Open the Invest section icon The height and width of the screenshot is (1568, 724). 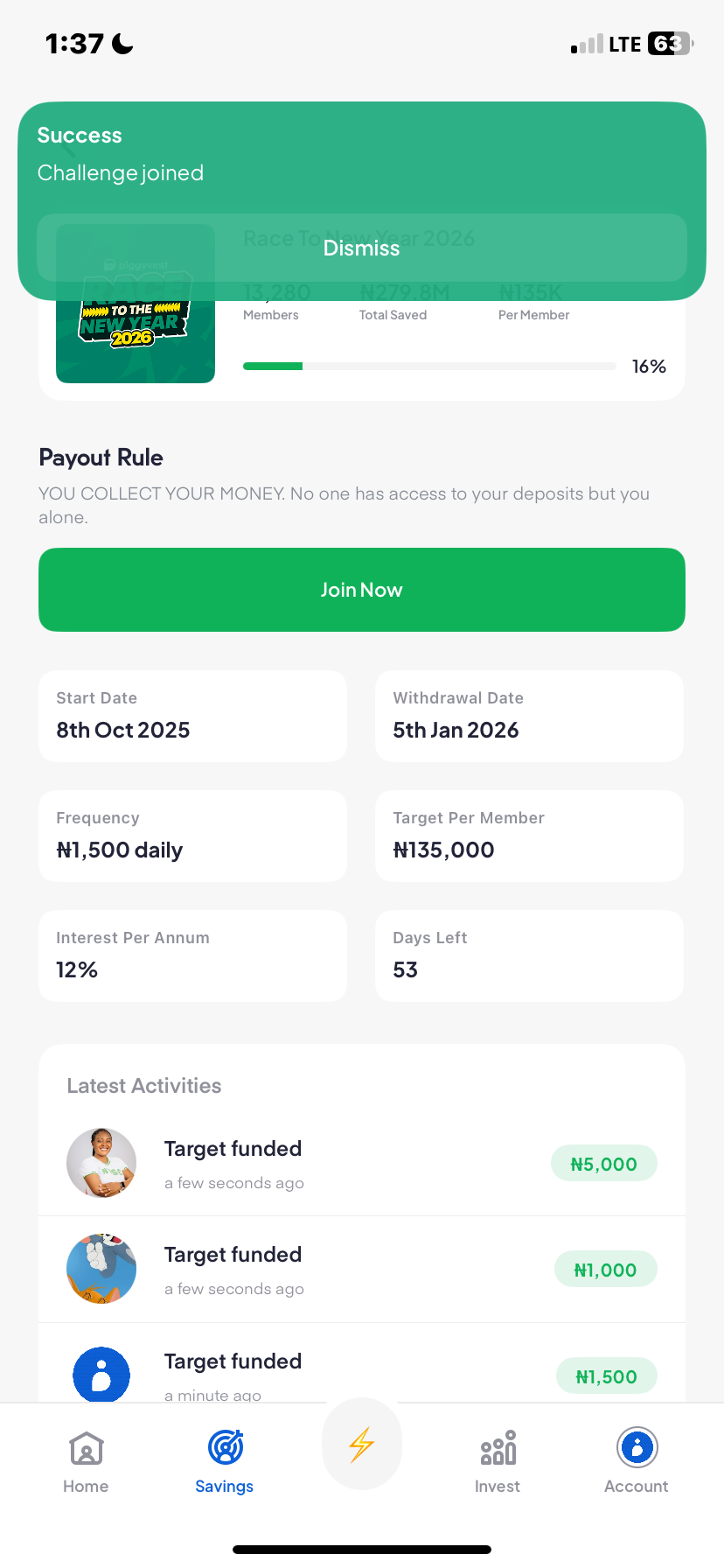497,1448
